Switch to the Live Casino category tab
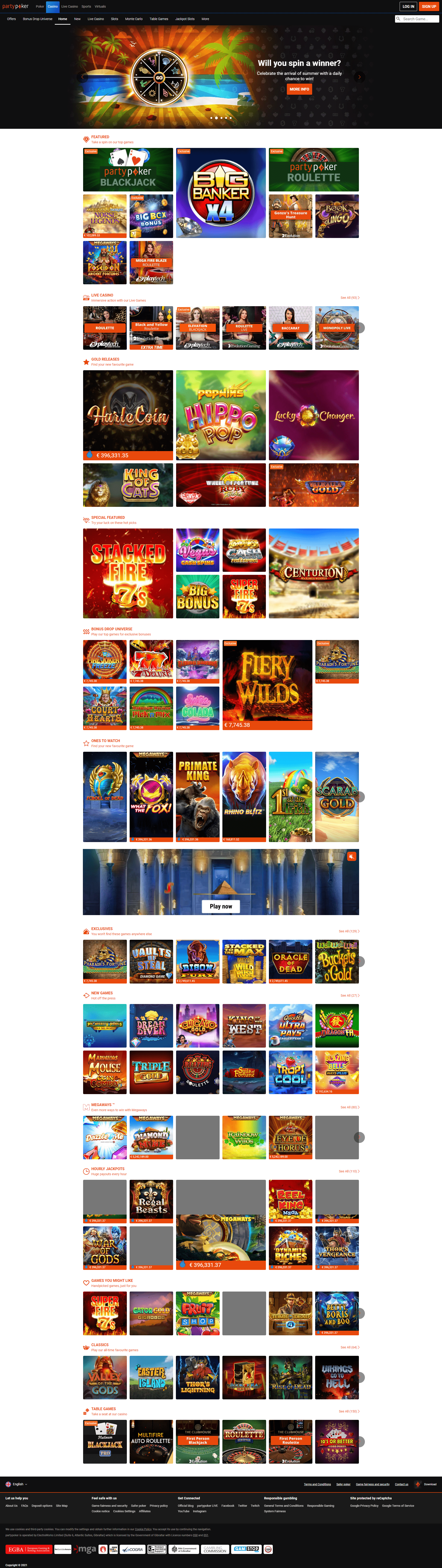The image size is (442, 1568). click(96, 19)
